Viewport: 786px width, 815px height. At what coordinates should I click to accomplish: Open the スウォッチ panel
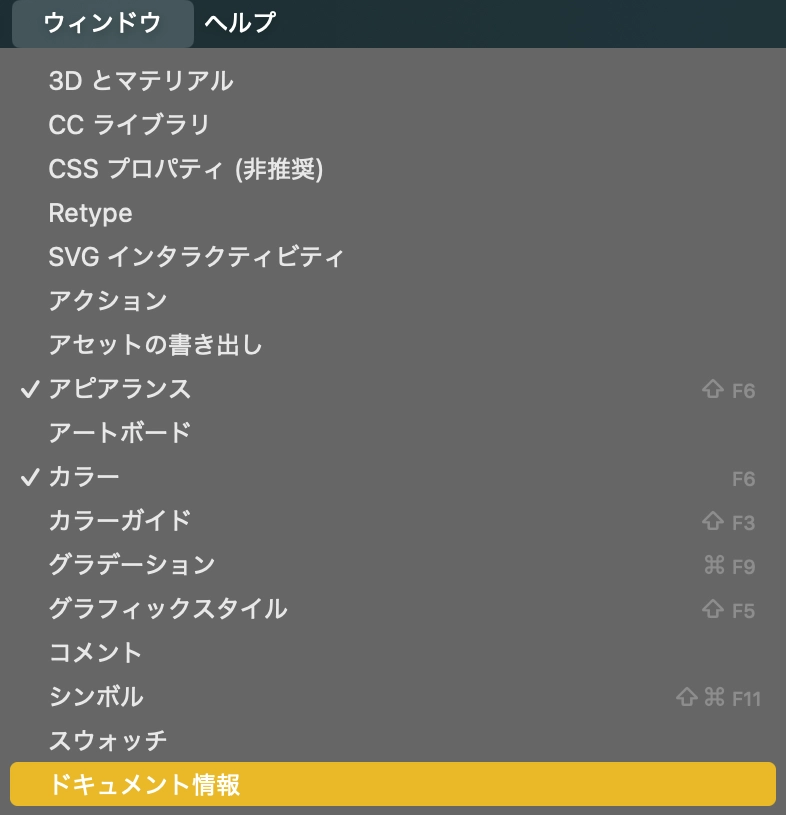[107, 741]
